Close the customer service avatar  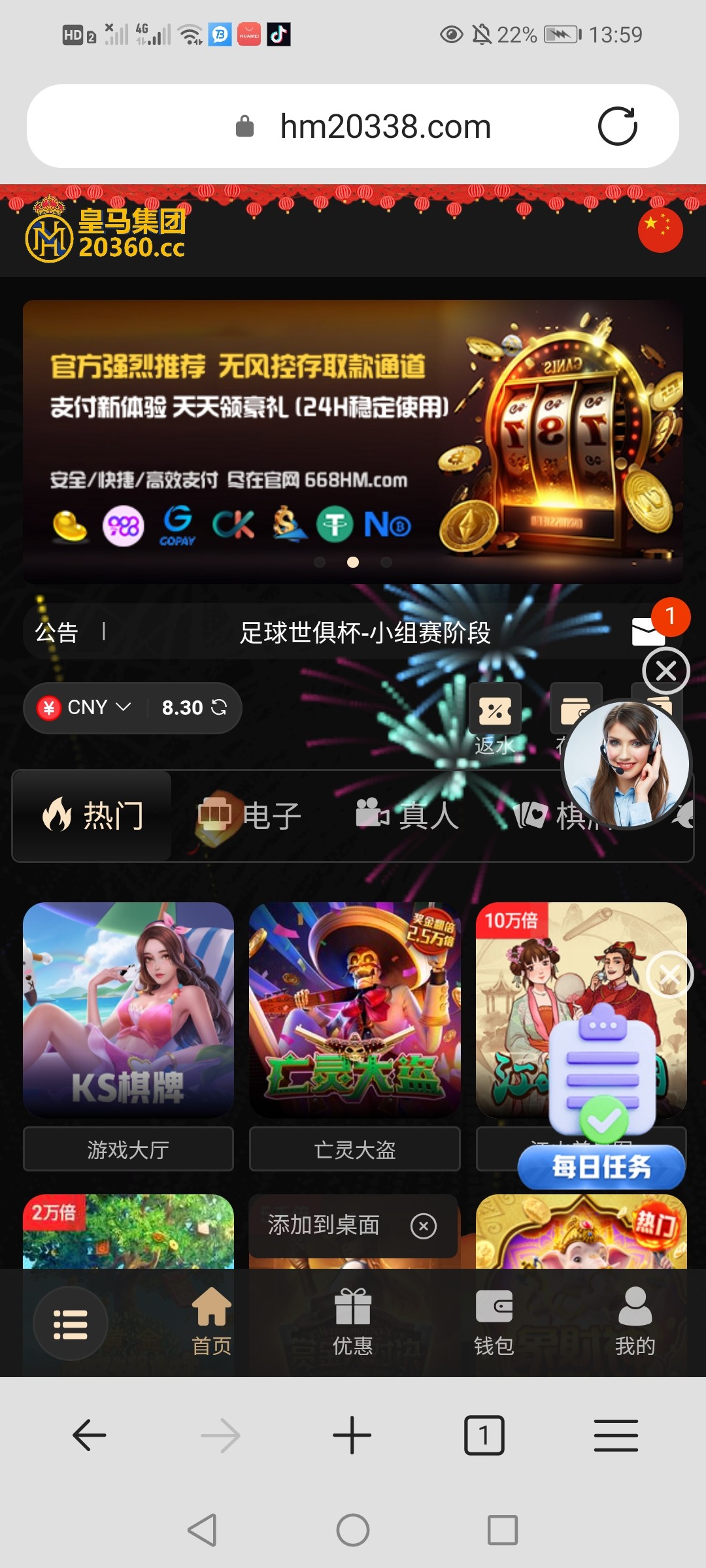666,671
